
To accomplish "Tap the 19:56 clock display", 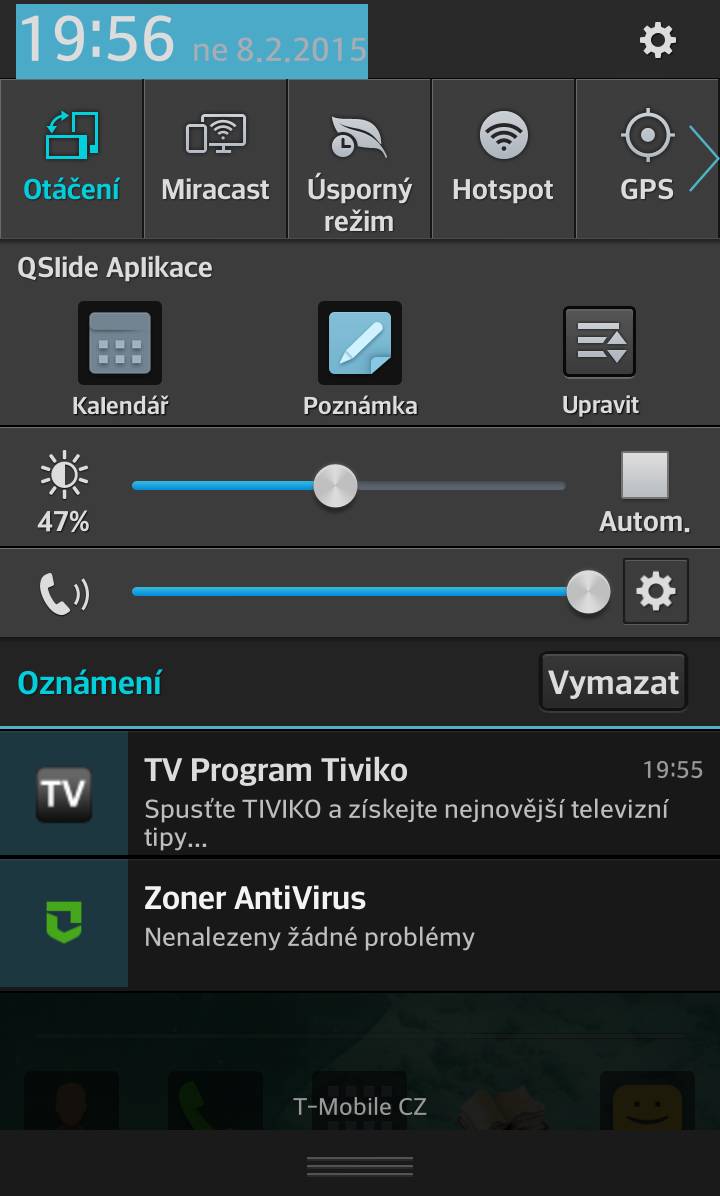I will pos(98,40).
